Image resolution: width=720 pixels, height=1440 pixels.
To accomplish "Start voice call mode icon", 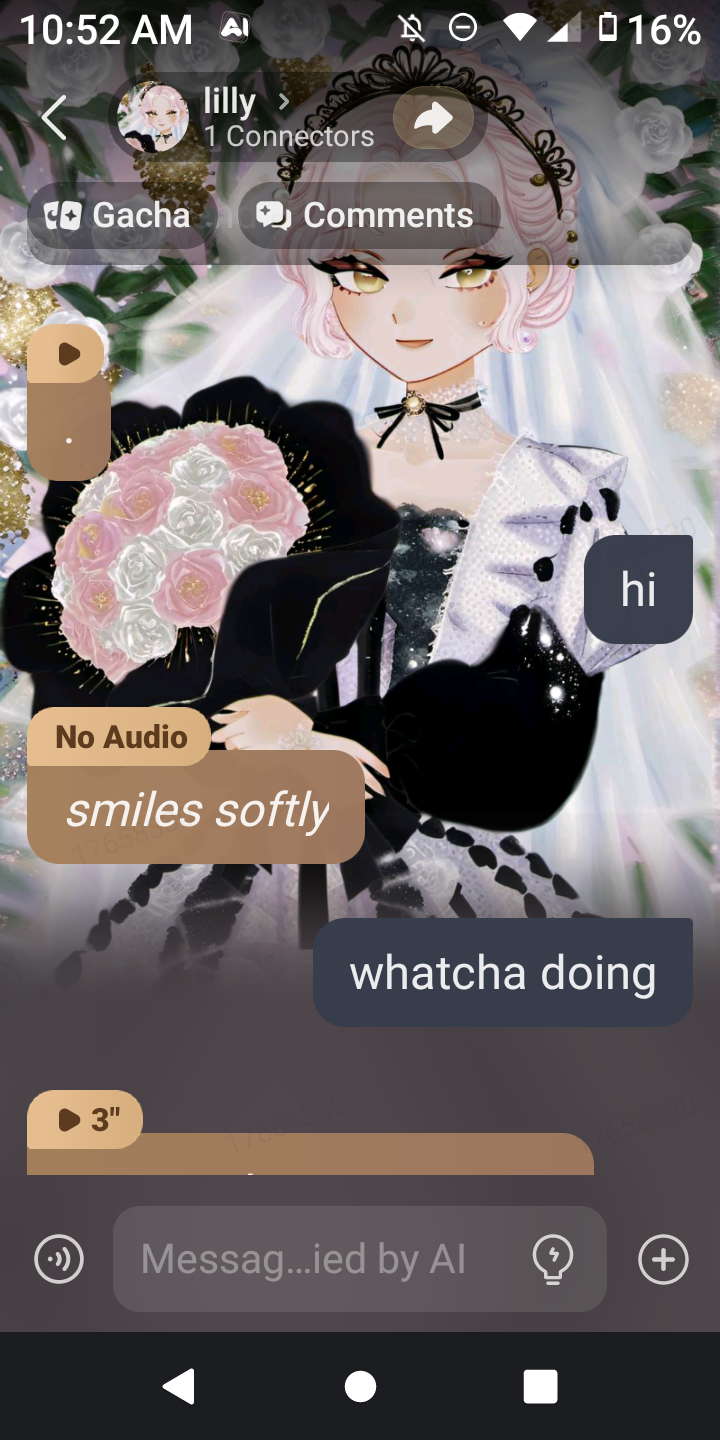I will click(x=59, y=1259).
